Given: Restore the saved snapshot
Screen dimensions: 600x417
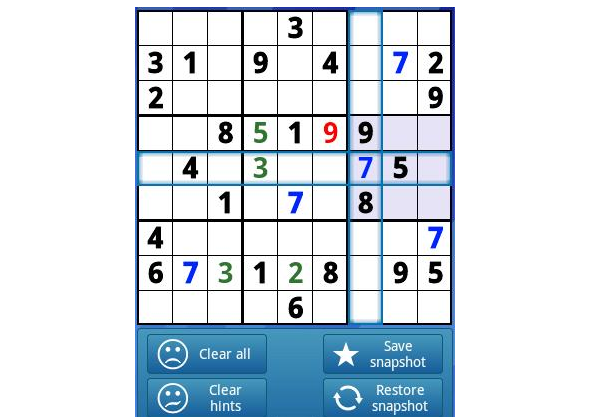Looking at the screenshot, I should [x=383, y=397].
